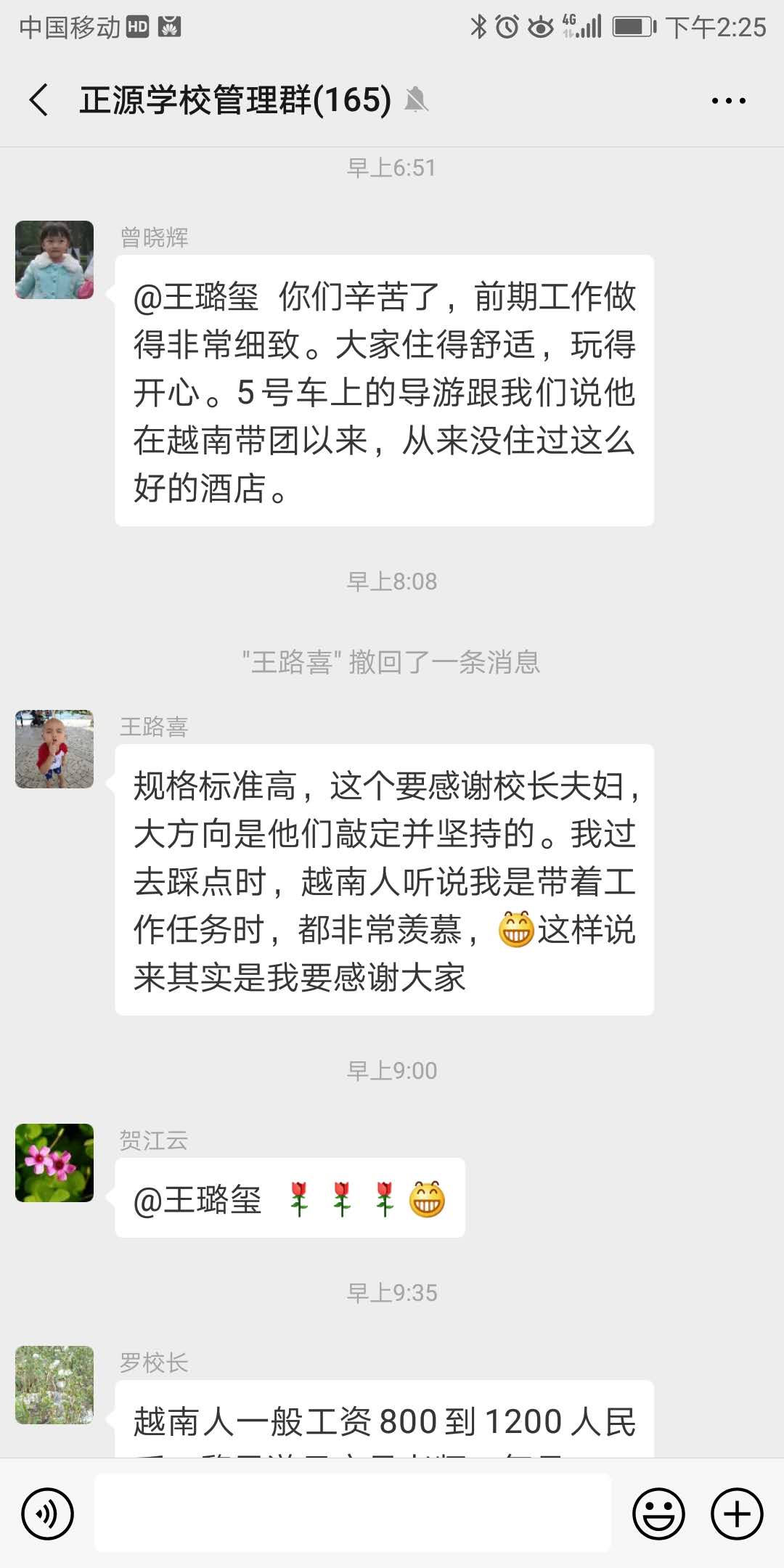Open 王路喜's profile avatar
This screenshot has width=784, height=1568.
pyautogui.click(x=54, y=749)
